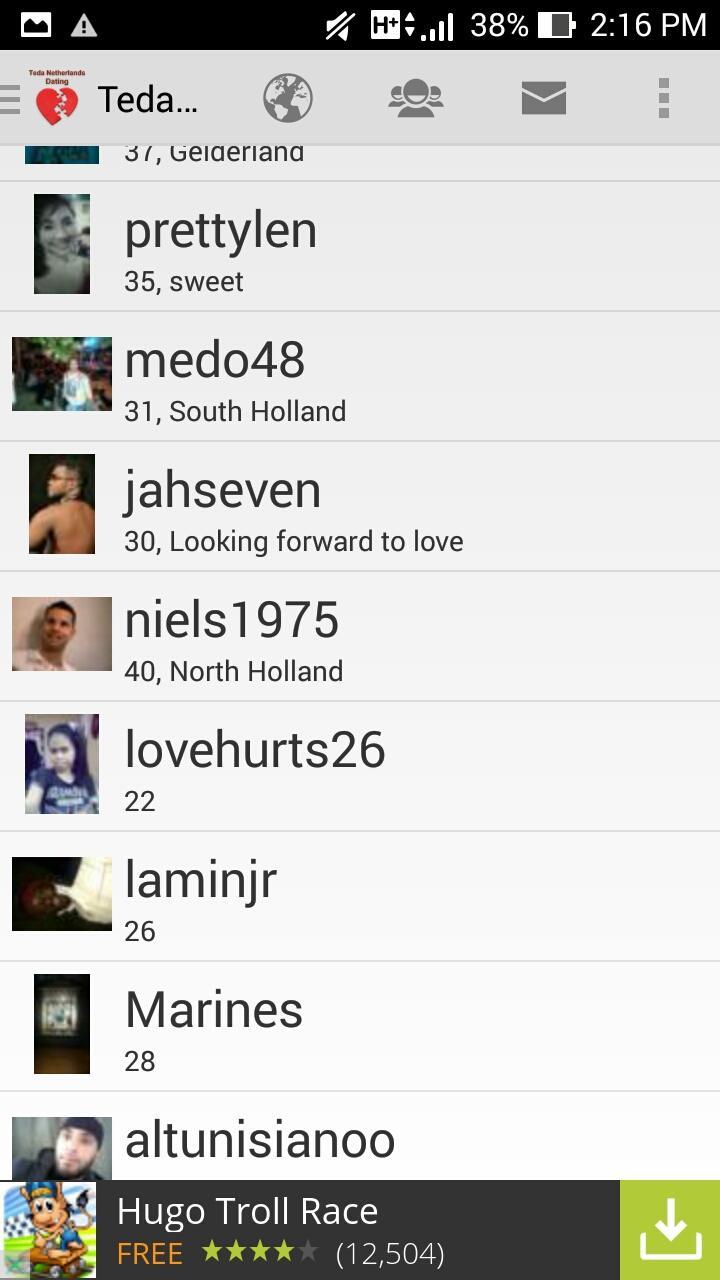View altunisianoo's profile
720x1280 pixels.
(360, 1142)
